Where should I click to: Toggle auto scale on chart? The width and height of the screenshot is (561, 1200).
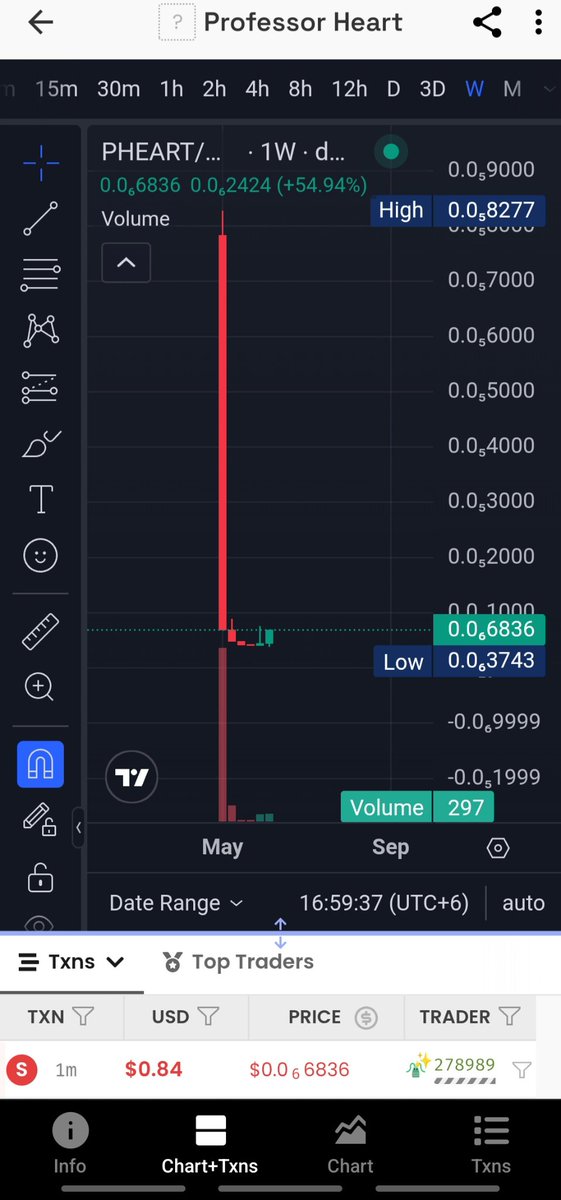pos(523,903)
